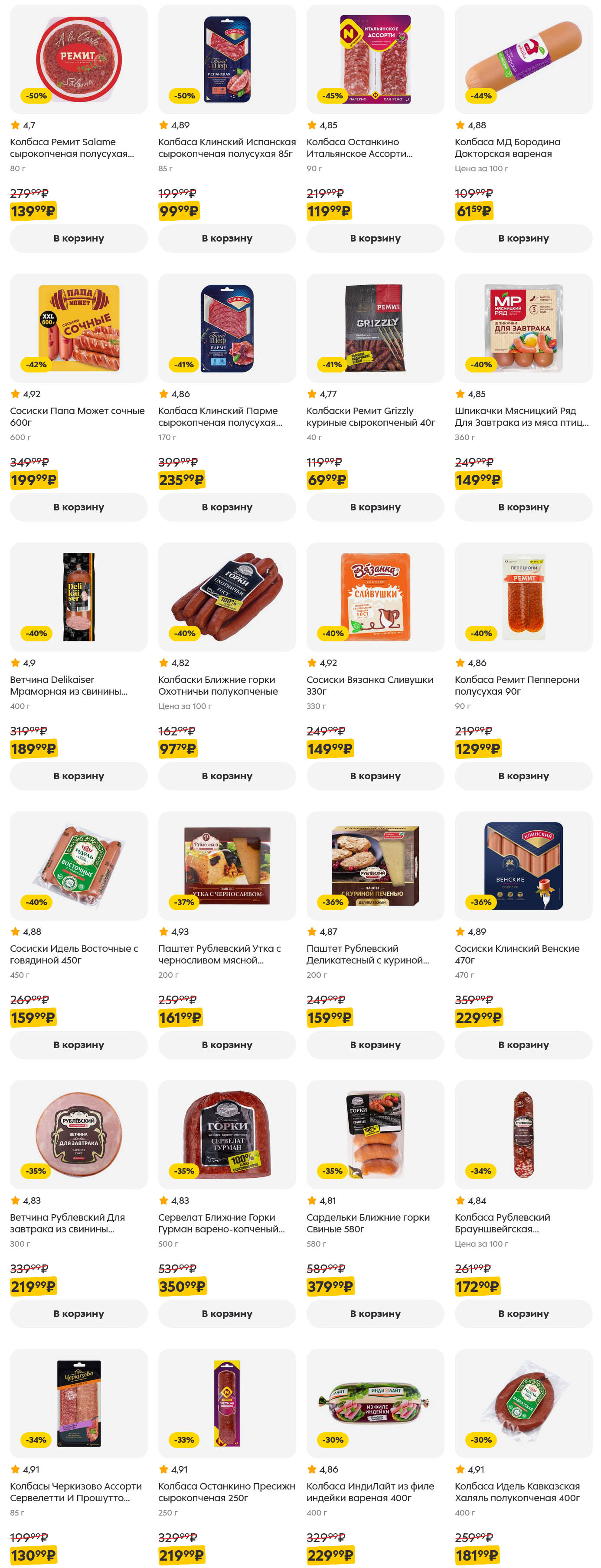
Task: Add Колбаски Ремит Grizzly to cart
Action: [x=375, y=507]
